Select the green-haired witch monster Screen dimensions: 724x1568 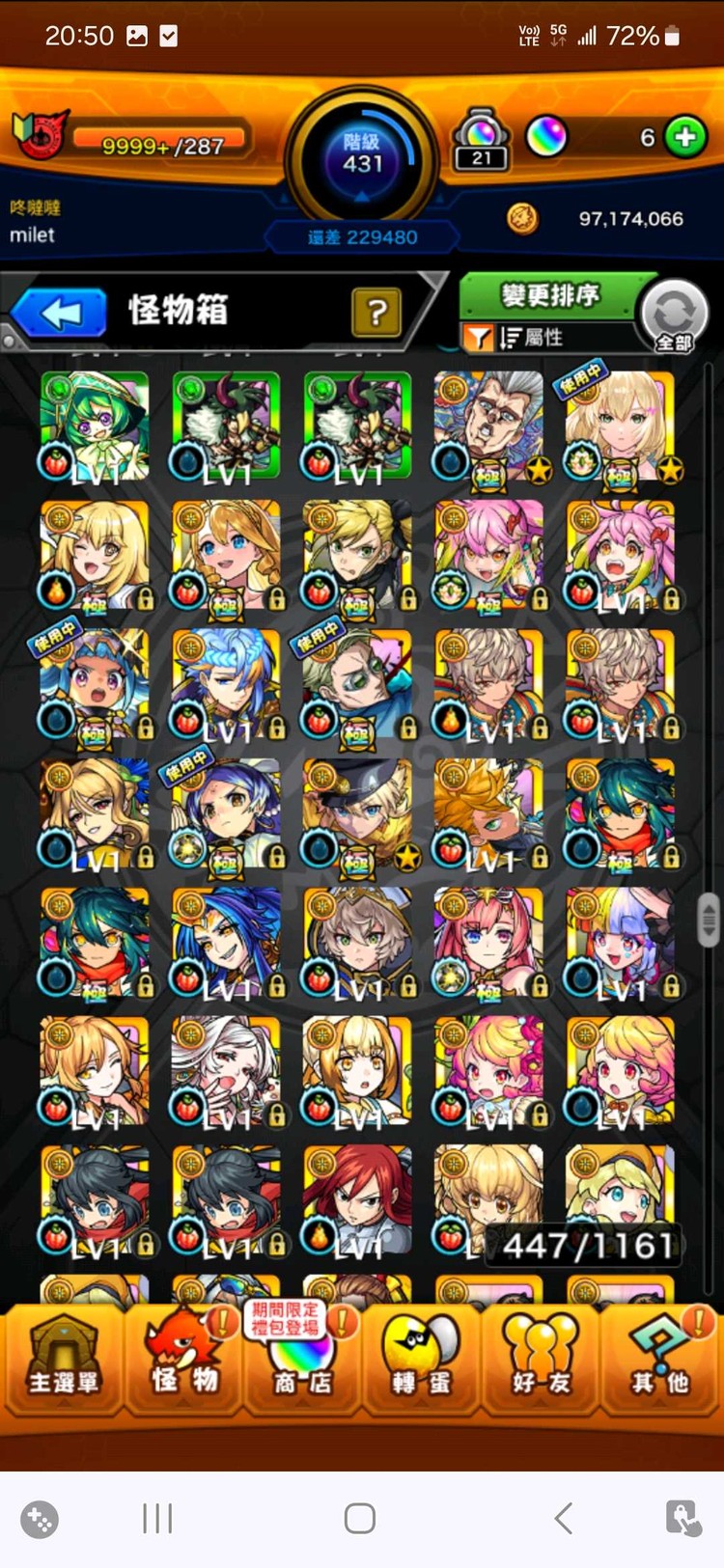[x=95, y=426]
